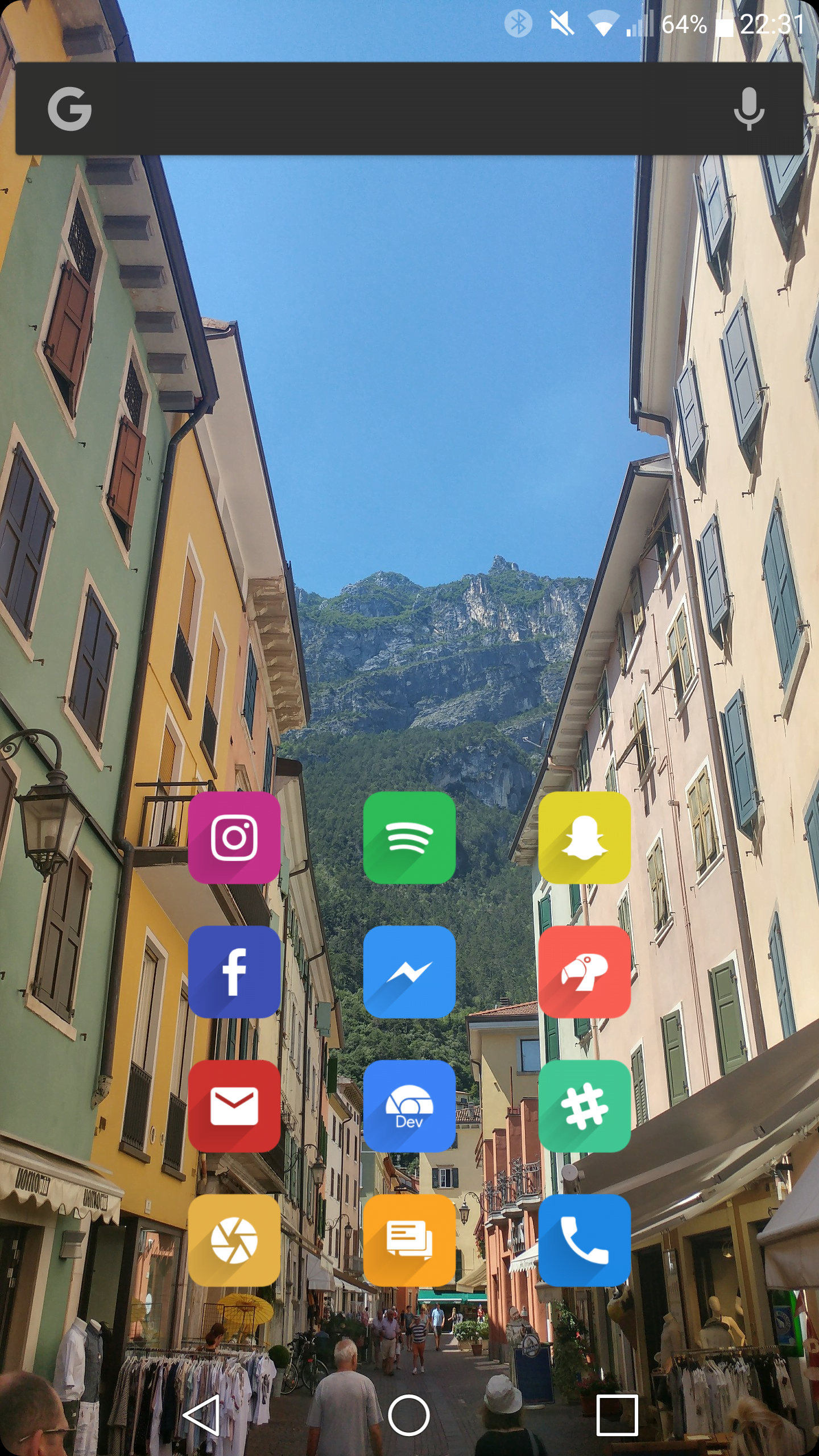Open the Snapchat app
Viewport: 819px width, 1456px height.
coord(585,838)
